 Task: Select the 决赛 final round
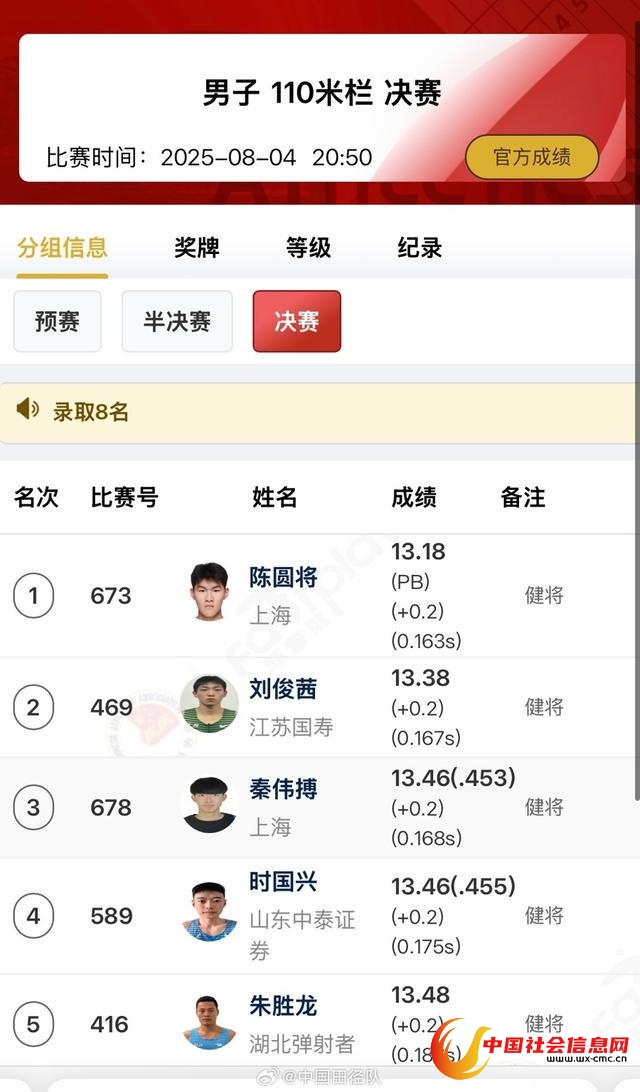(296, 322)
